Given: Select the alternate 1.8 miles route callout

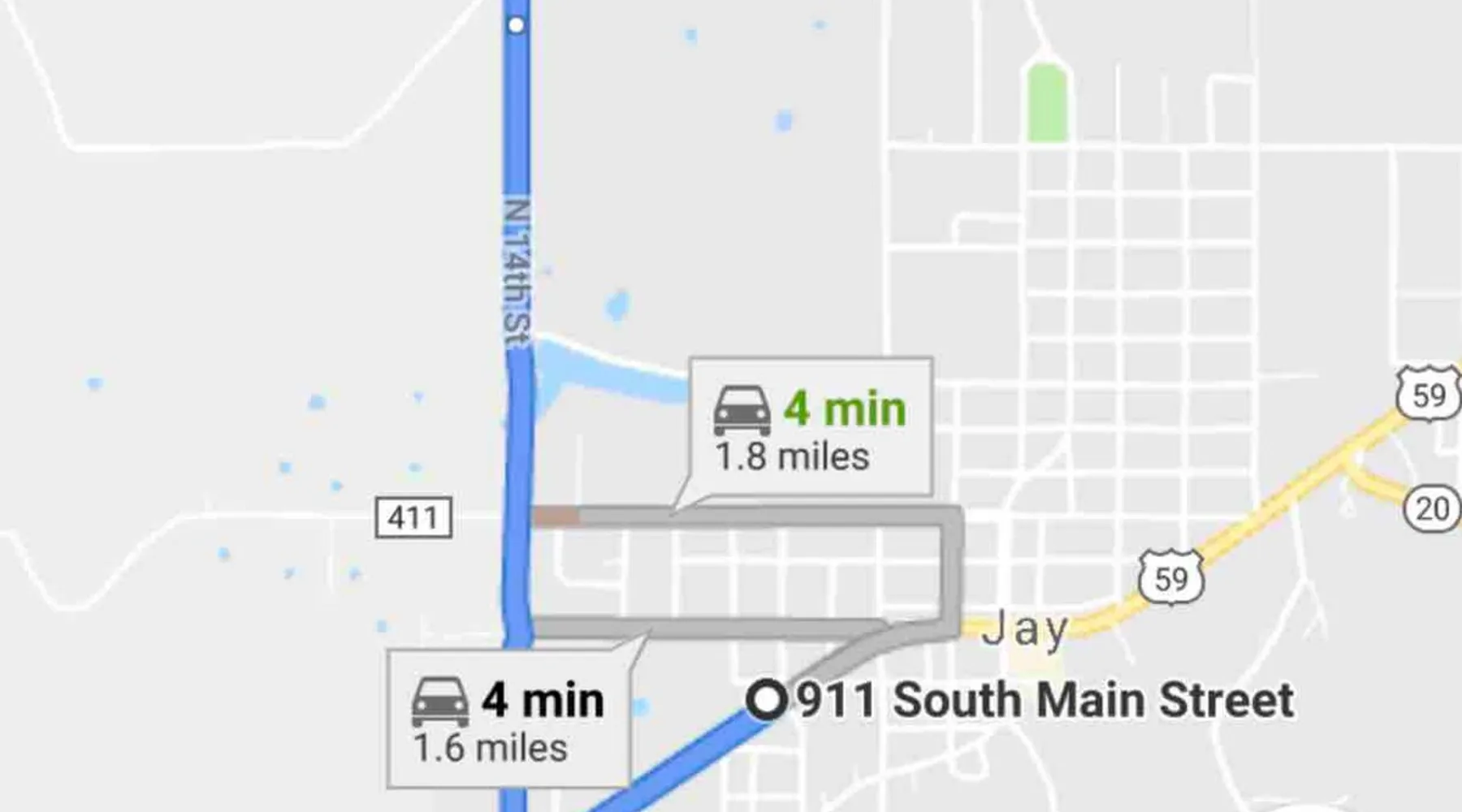Looking at the screenshot, I should [810, 428].
